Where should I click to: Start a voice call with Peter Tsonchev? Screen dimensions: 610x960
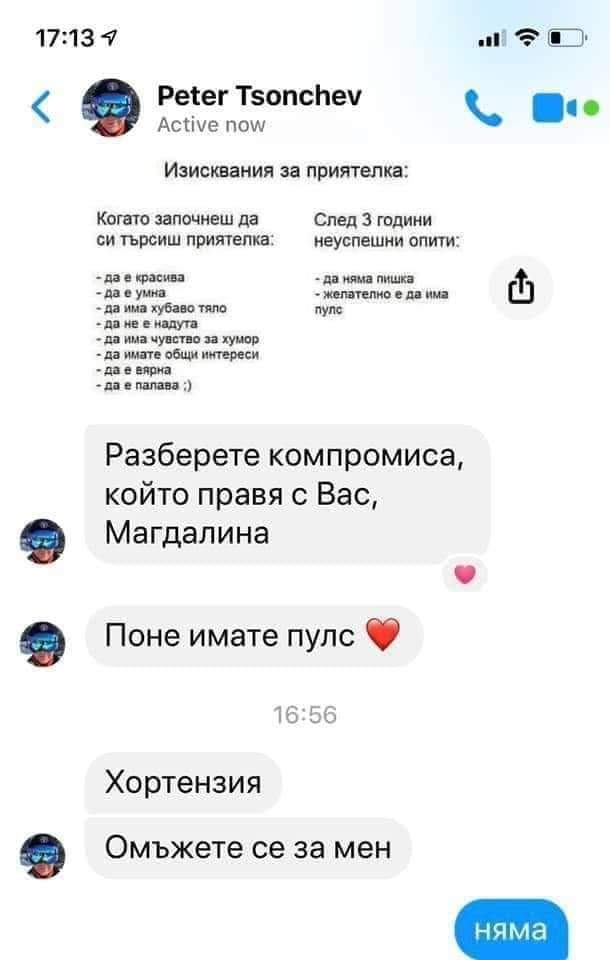click(485, 108)
